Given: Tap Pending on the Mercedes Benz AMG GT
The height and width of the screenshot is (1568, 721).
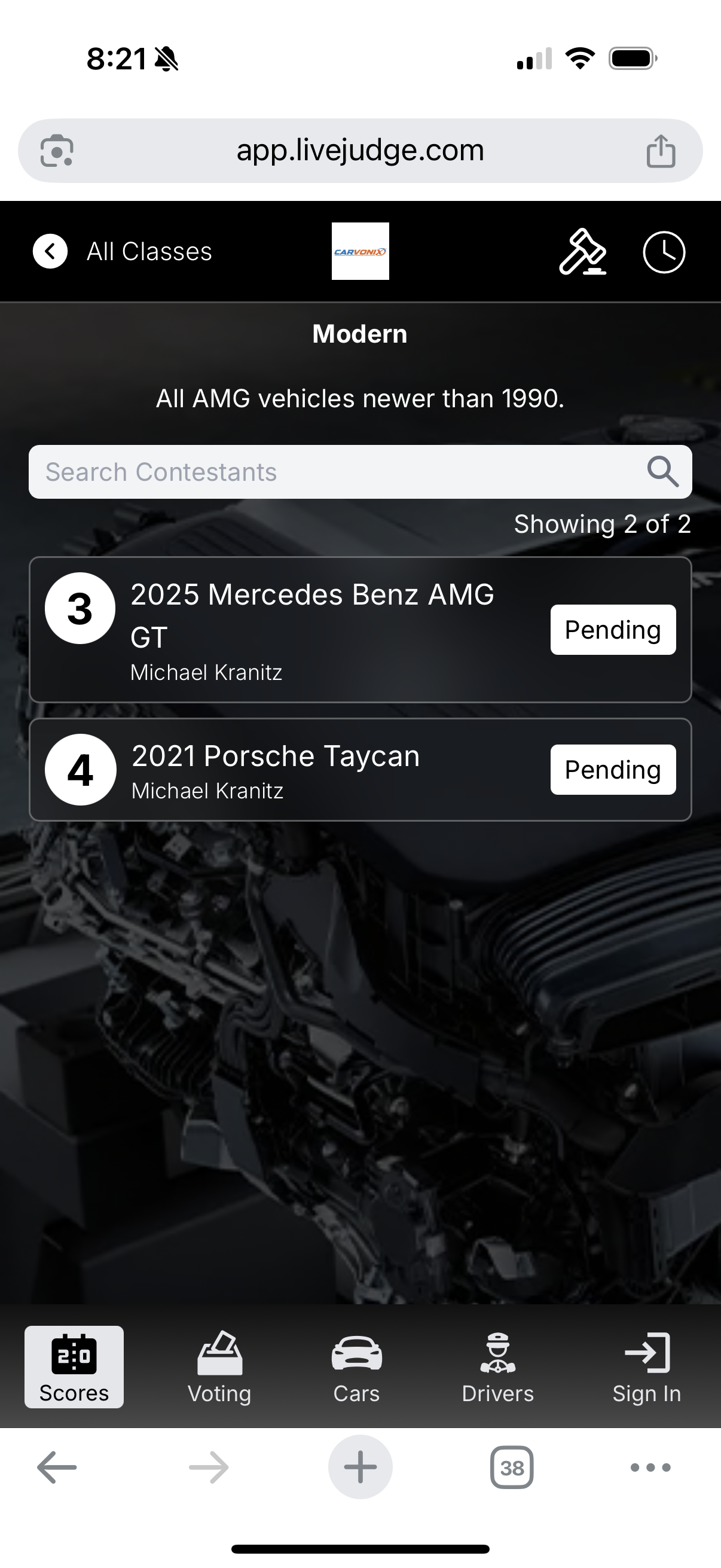Looking at the screenshot, I should (x=613, y=629).
